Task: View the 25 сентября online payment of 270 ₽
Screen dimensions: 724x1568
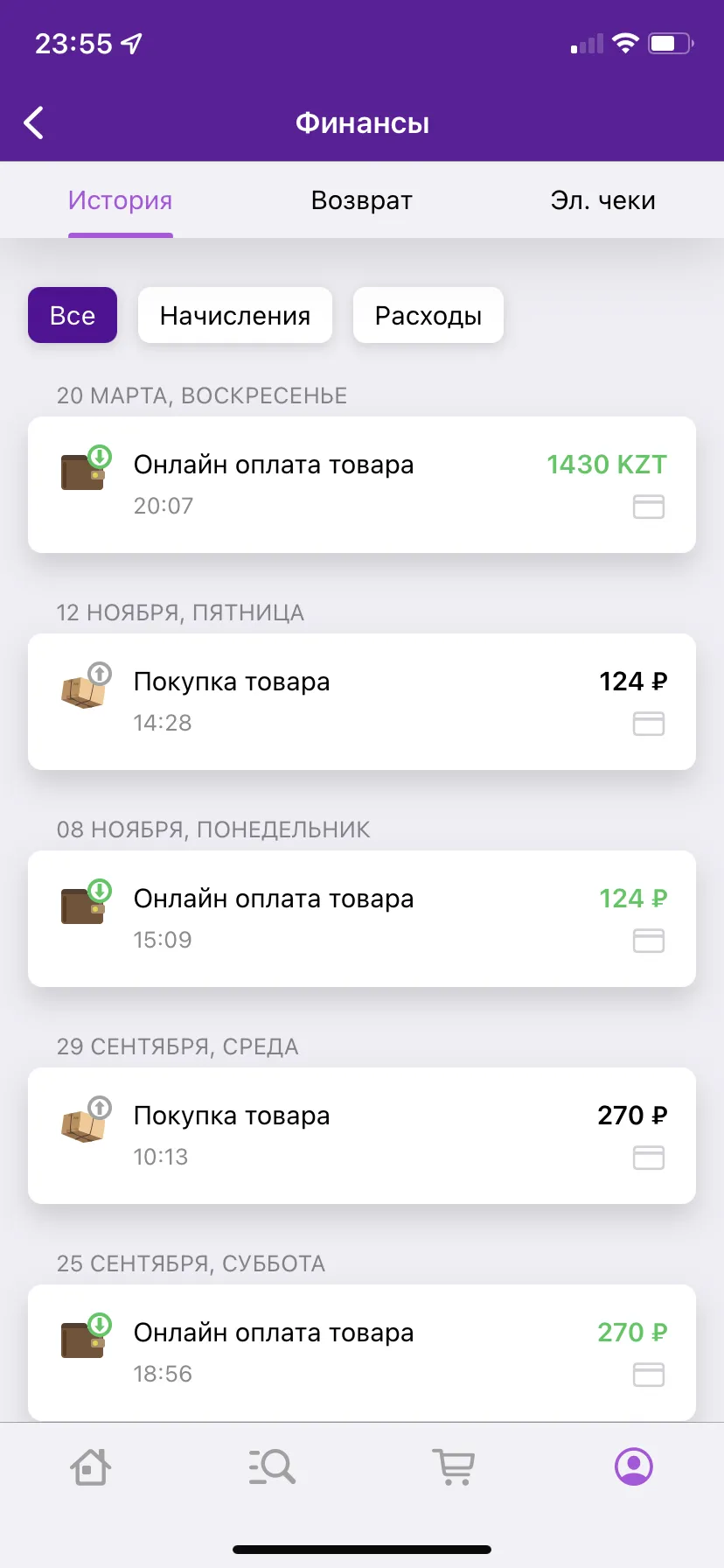Action: click(x=362, y=1353)
